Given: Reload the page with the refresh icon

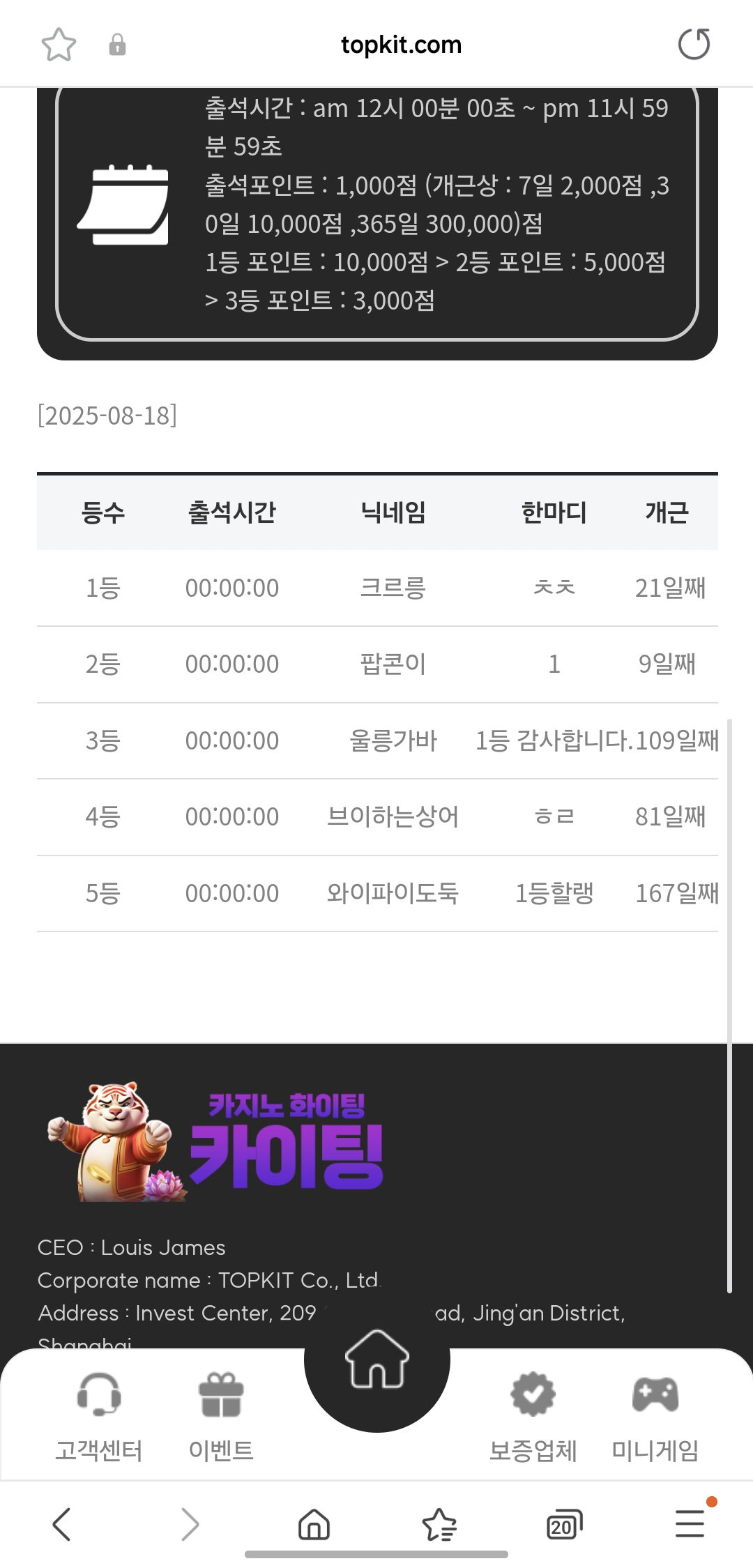Looking at the screenshot, I should tap(694, 44).
